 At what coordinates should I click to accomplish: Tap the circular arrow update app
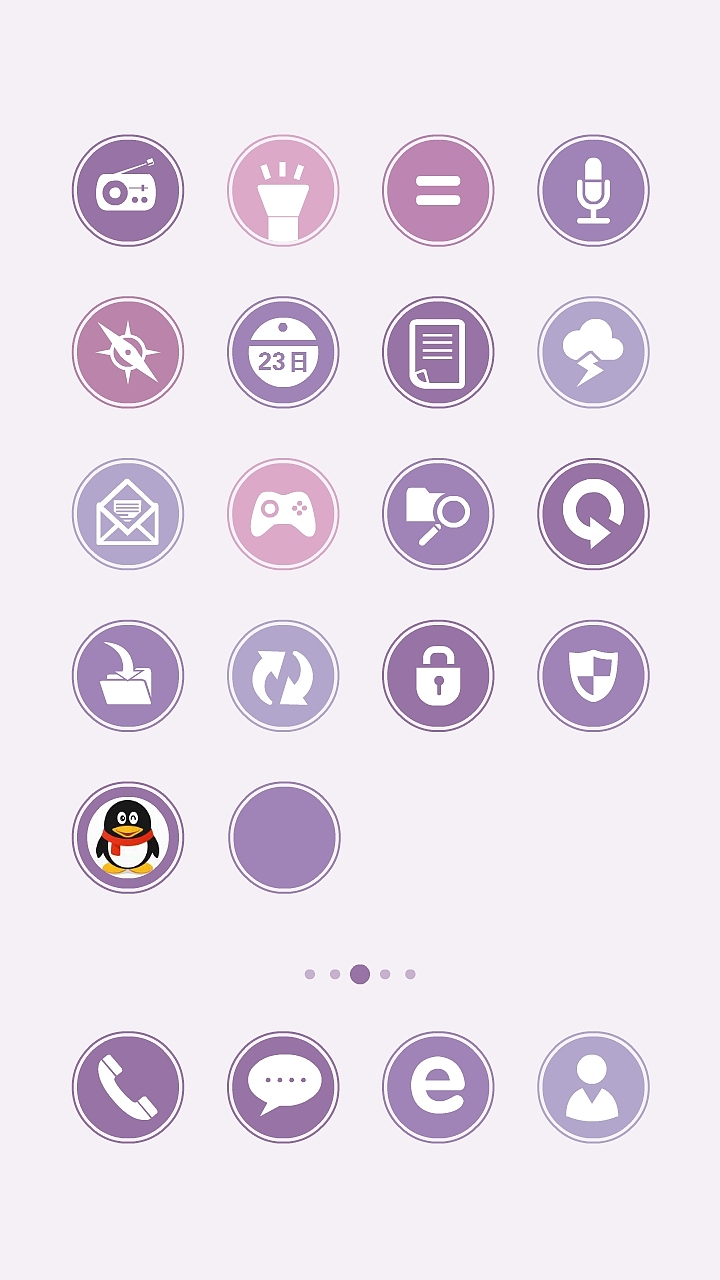tap(593, 514)
